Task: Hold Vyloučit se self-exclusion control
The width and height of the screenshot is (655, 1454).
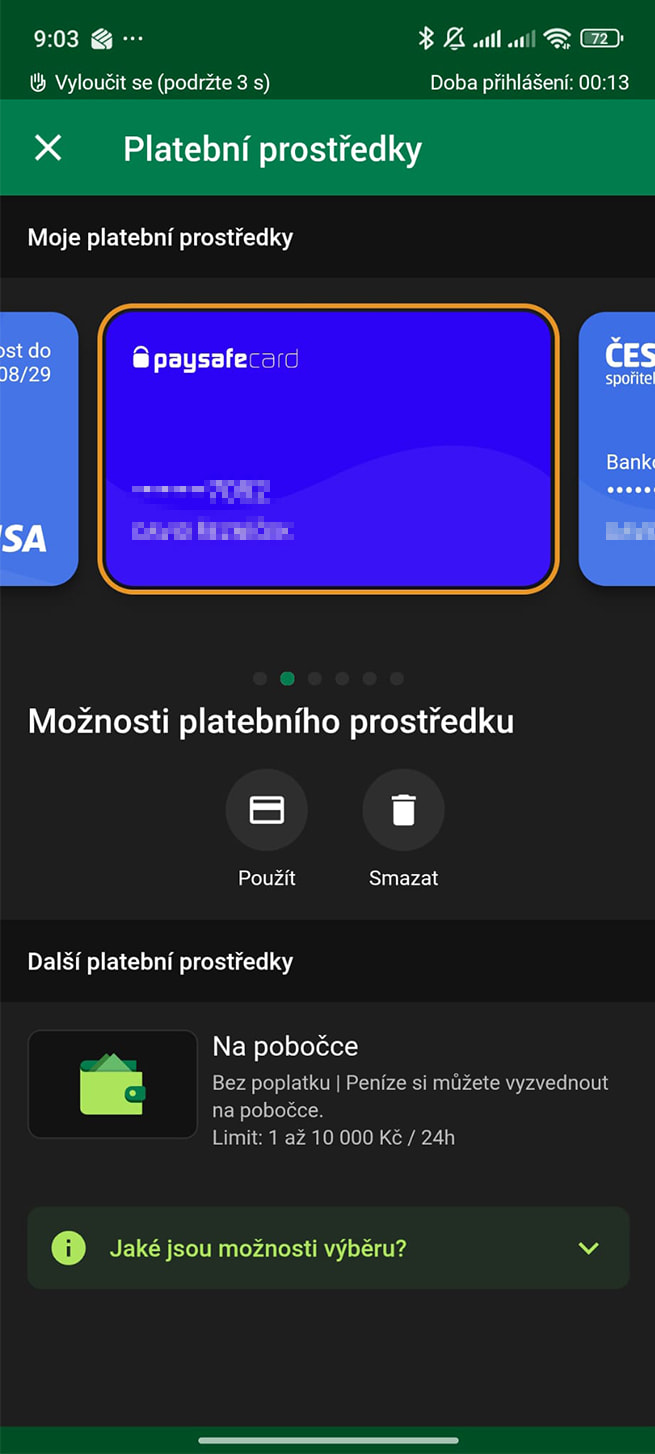Action: coord(150,82)
